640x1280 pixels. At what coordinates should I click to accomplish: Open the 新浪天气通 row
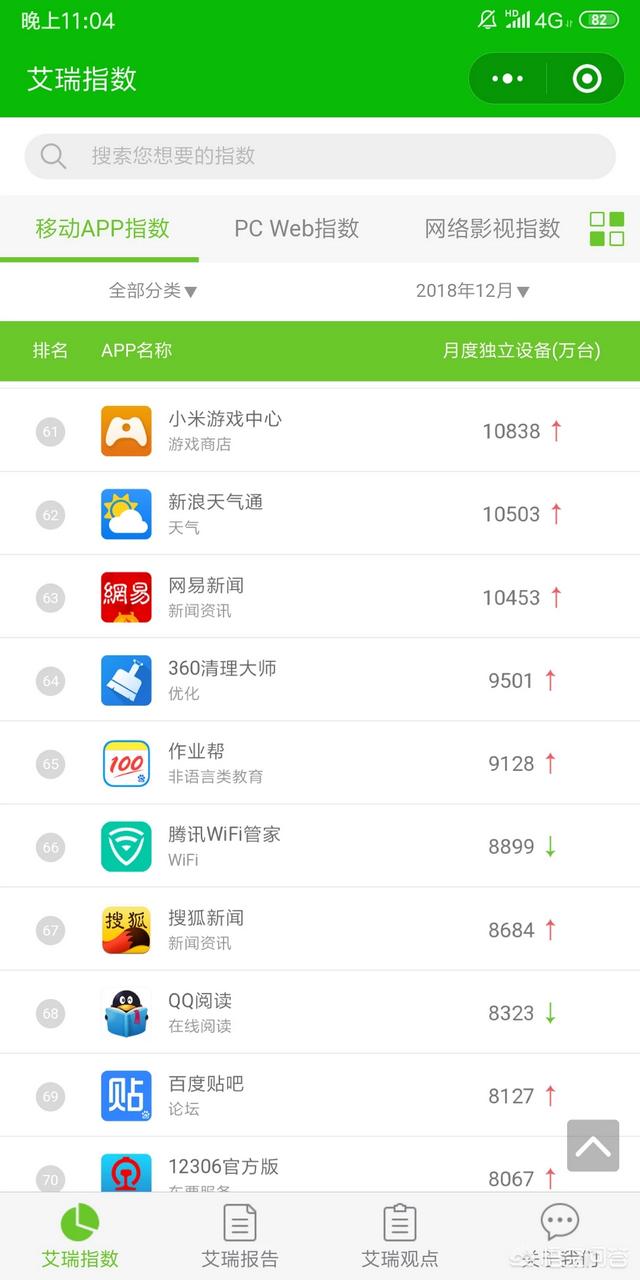pos(320,514)
